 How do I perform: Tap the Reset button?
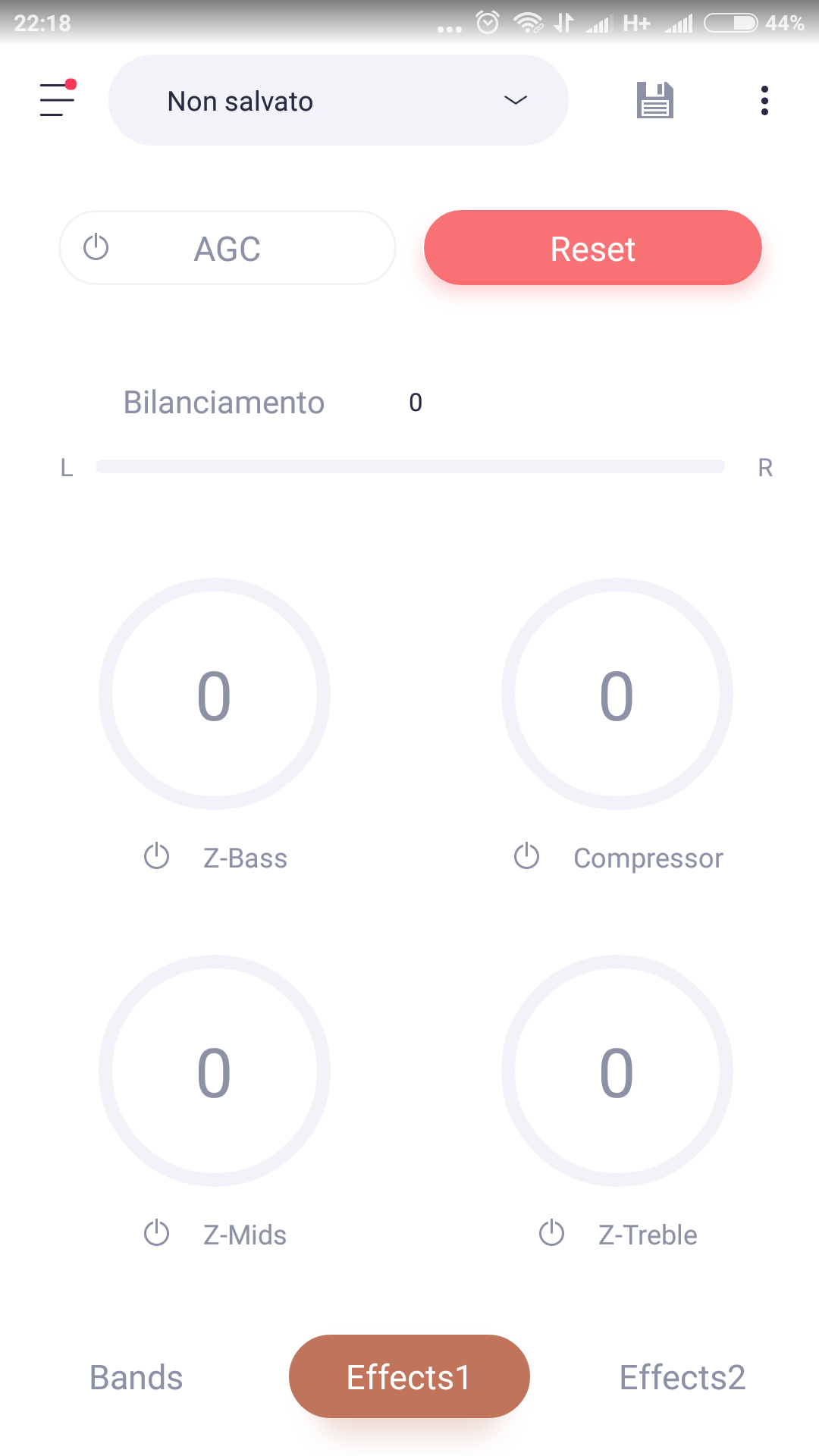click(593, 248)
